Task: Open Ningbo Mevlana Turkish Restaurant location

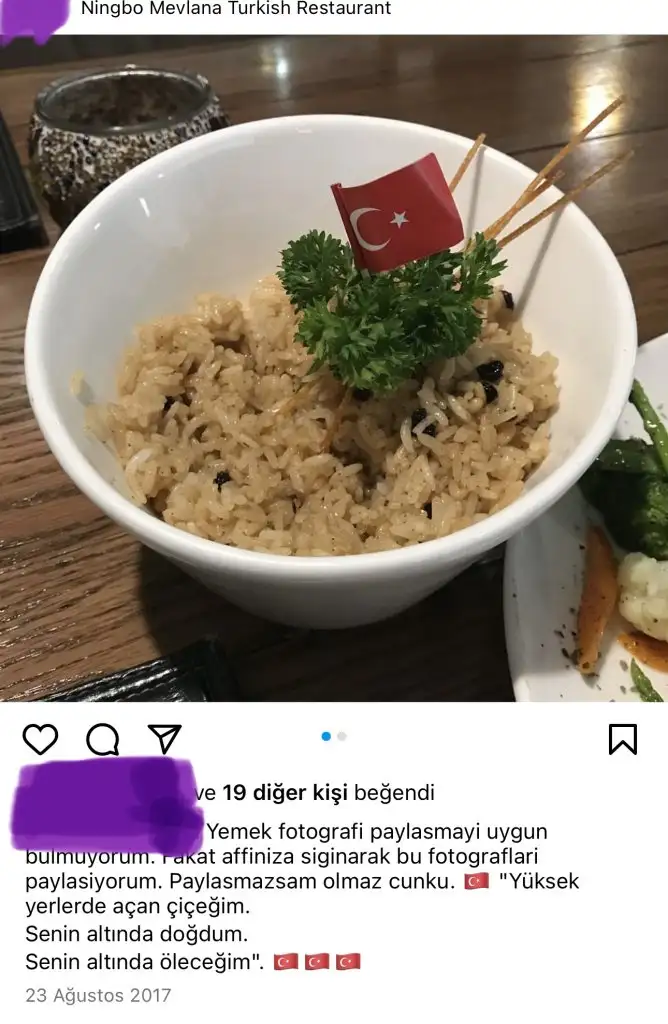Action: pos(235,9)
